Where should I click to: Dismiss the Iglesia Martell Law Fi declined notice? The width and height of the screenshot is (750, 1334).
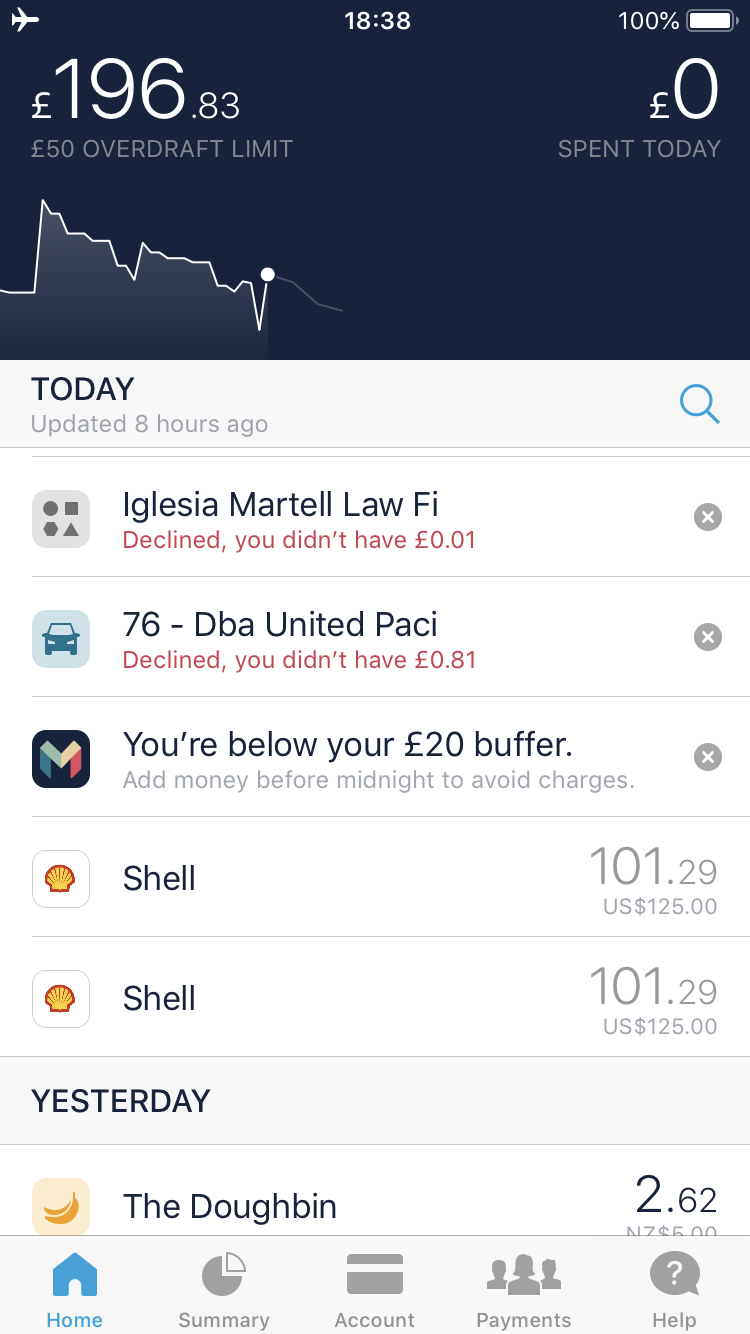pyautogui.click(x=707, y=517)
